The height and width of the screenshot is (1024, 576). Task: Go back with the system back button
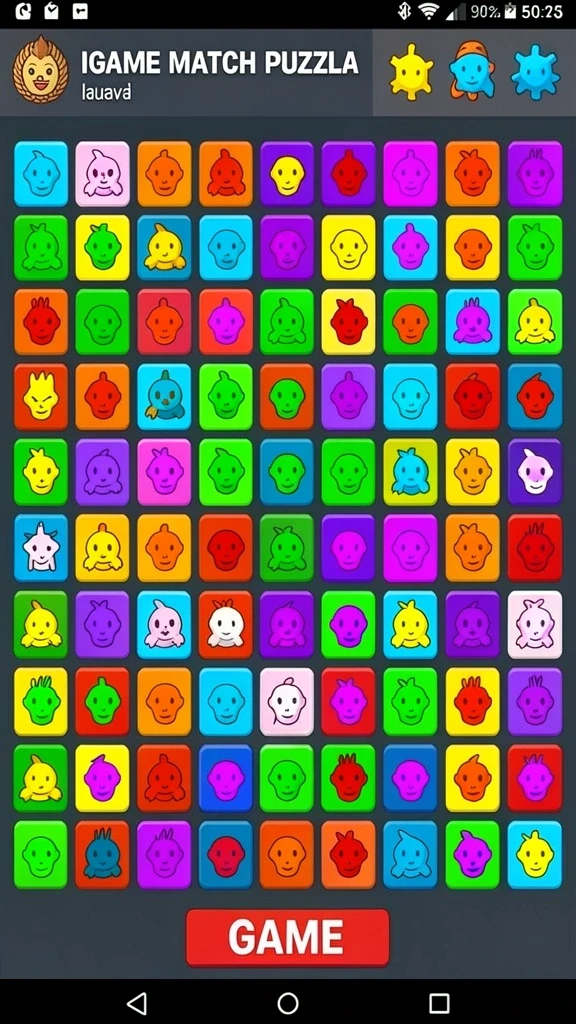coord(136,1002)
